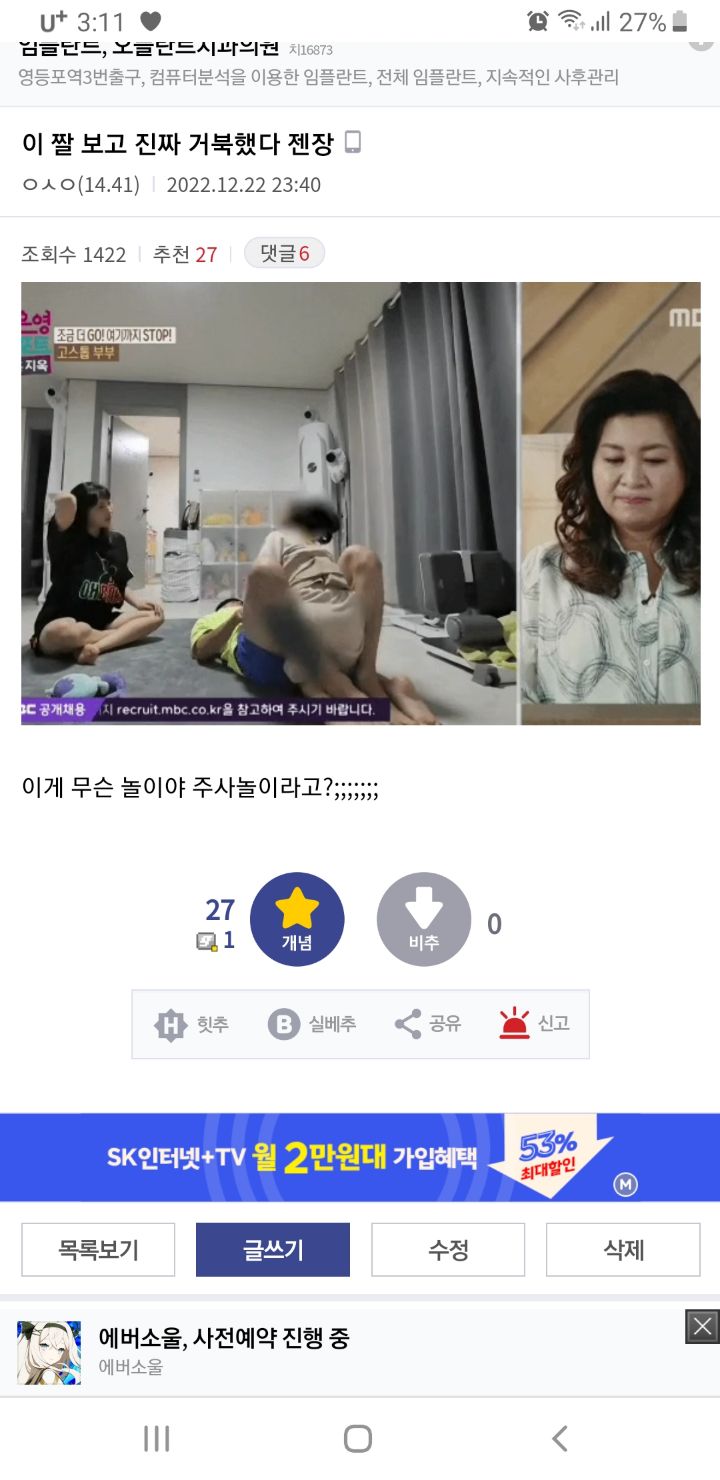This screenshot has width=720, height=1480.
Task: Open the post's image in full view
Action: pos(360,503)
